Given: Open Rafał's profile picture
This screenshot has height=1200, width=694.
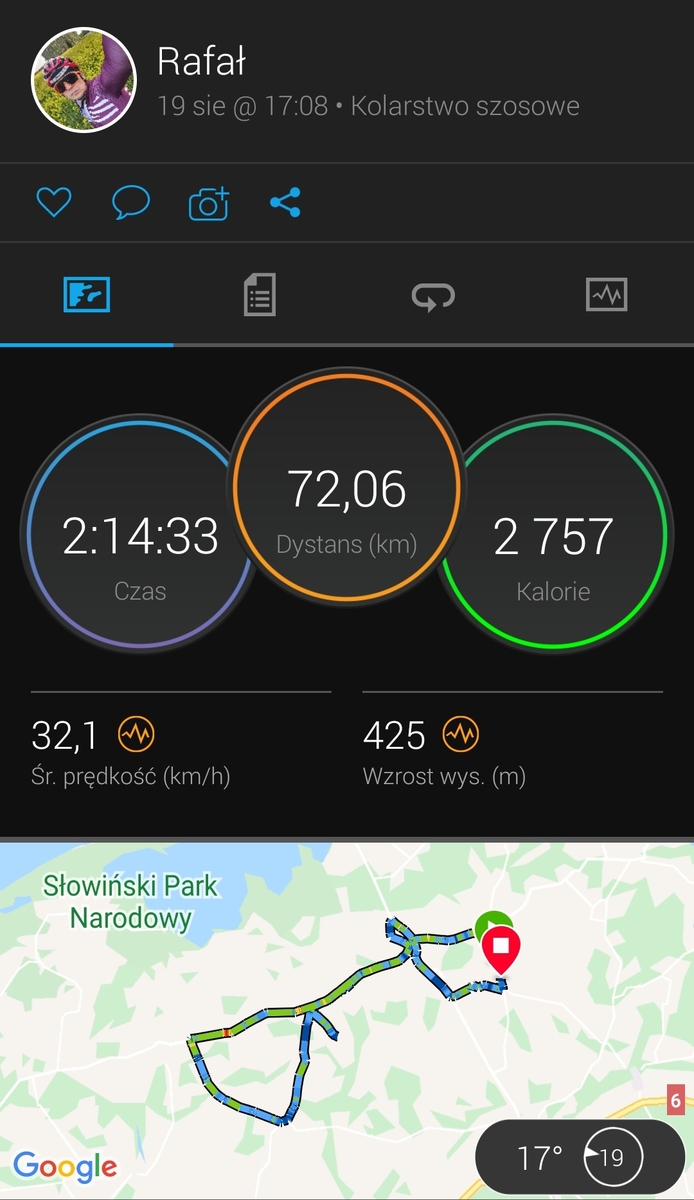Looking at the screenshot, I should point(84,80).
